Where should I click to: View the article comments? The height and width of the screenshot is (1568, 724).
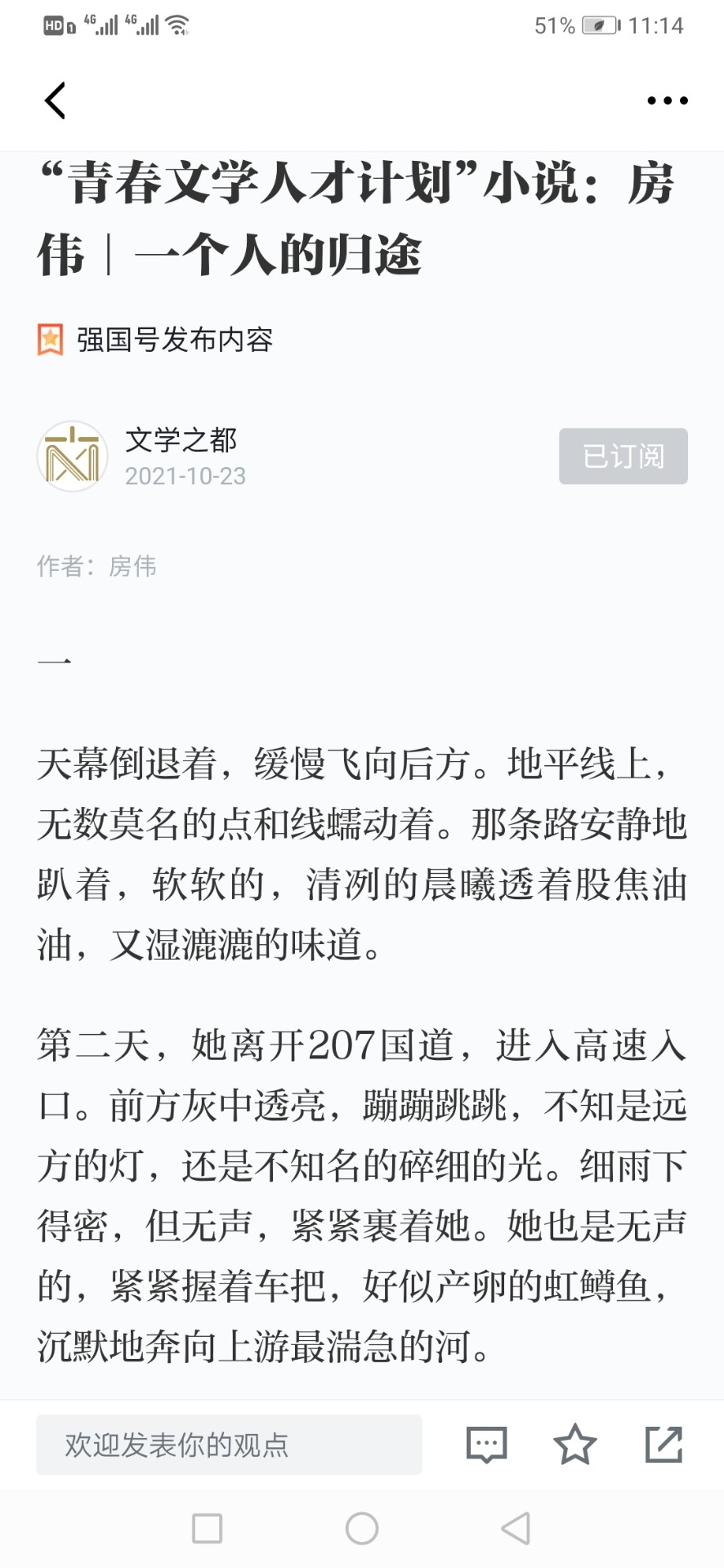point(486,1444)
